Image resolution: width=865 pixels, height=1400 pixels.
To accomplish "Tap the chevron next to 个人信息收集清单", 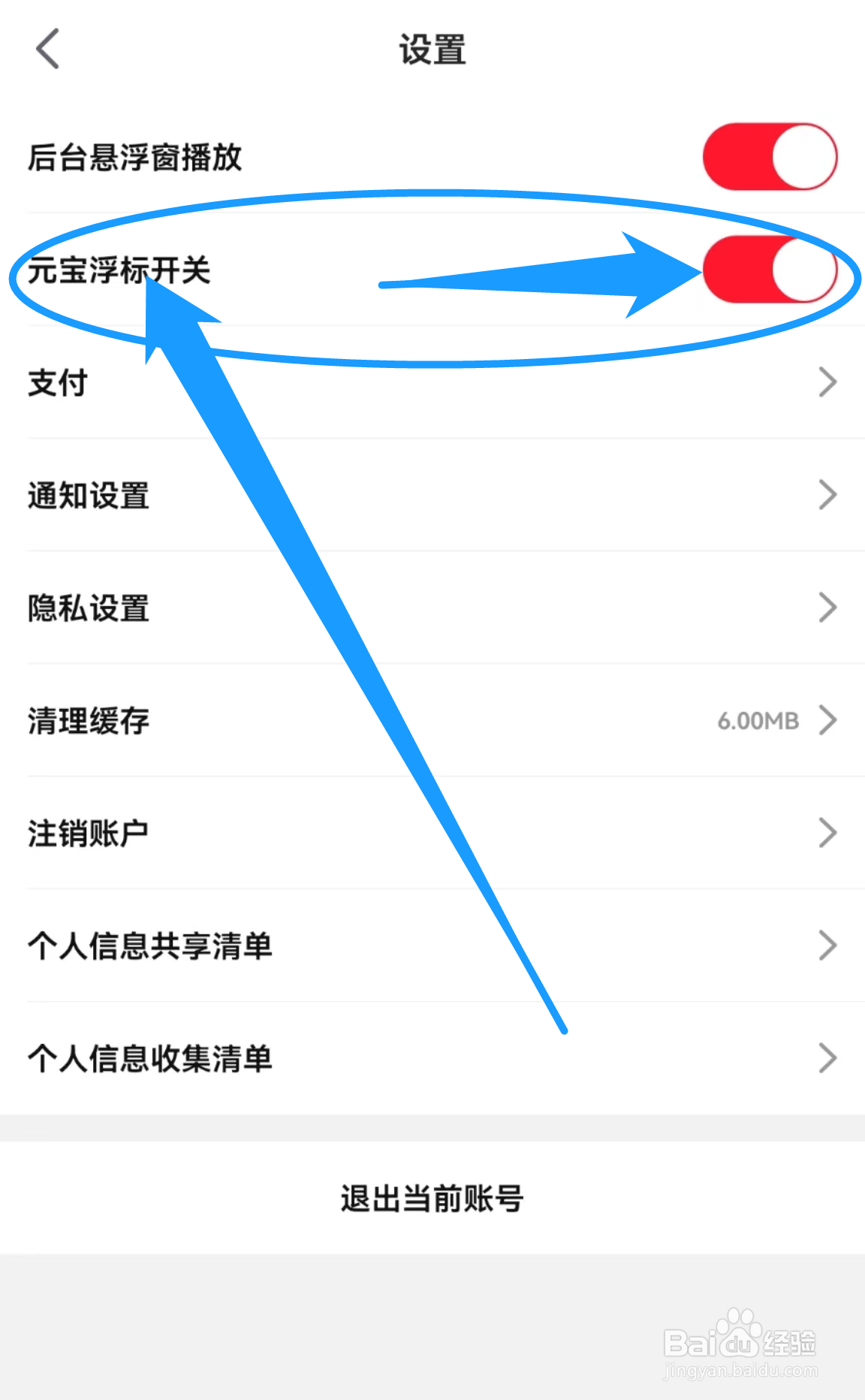I will [x=827, y=1058].
